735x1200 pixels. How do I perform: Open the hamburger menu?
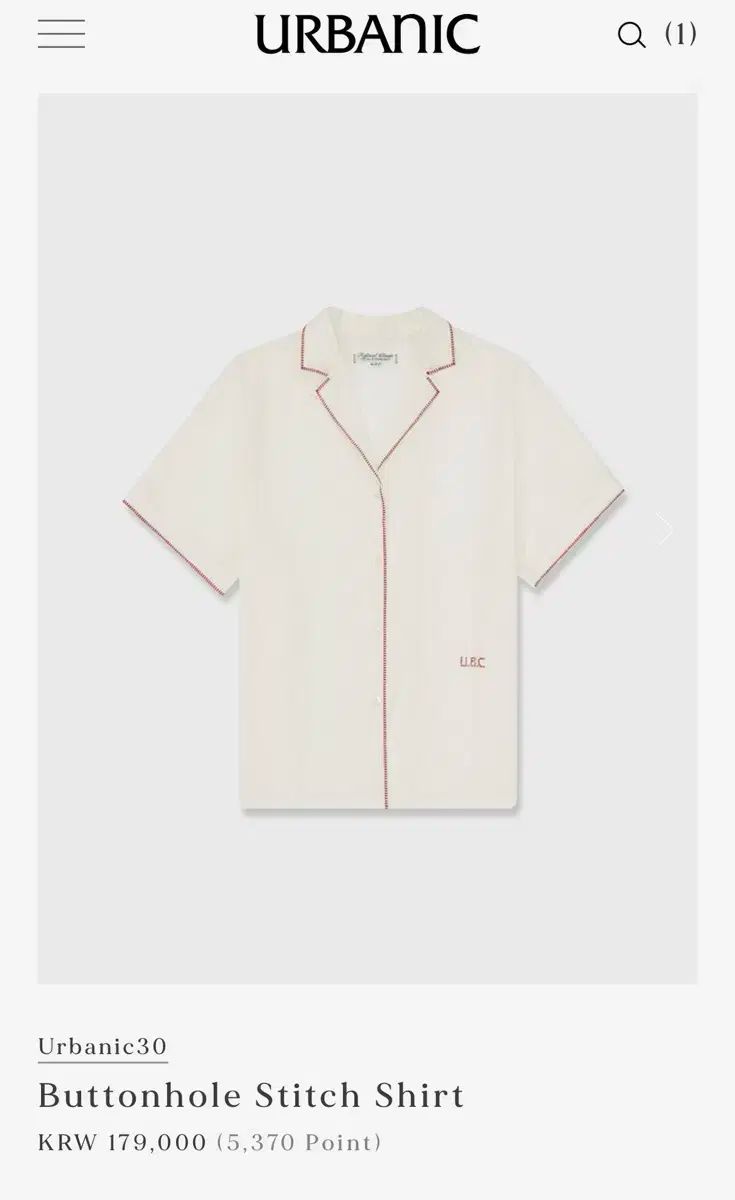point(61,34)
